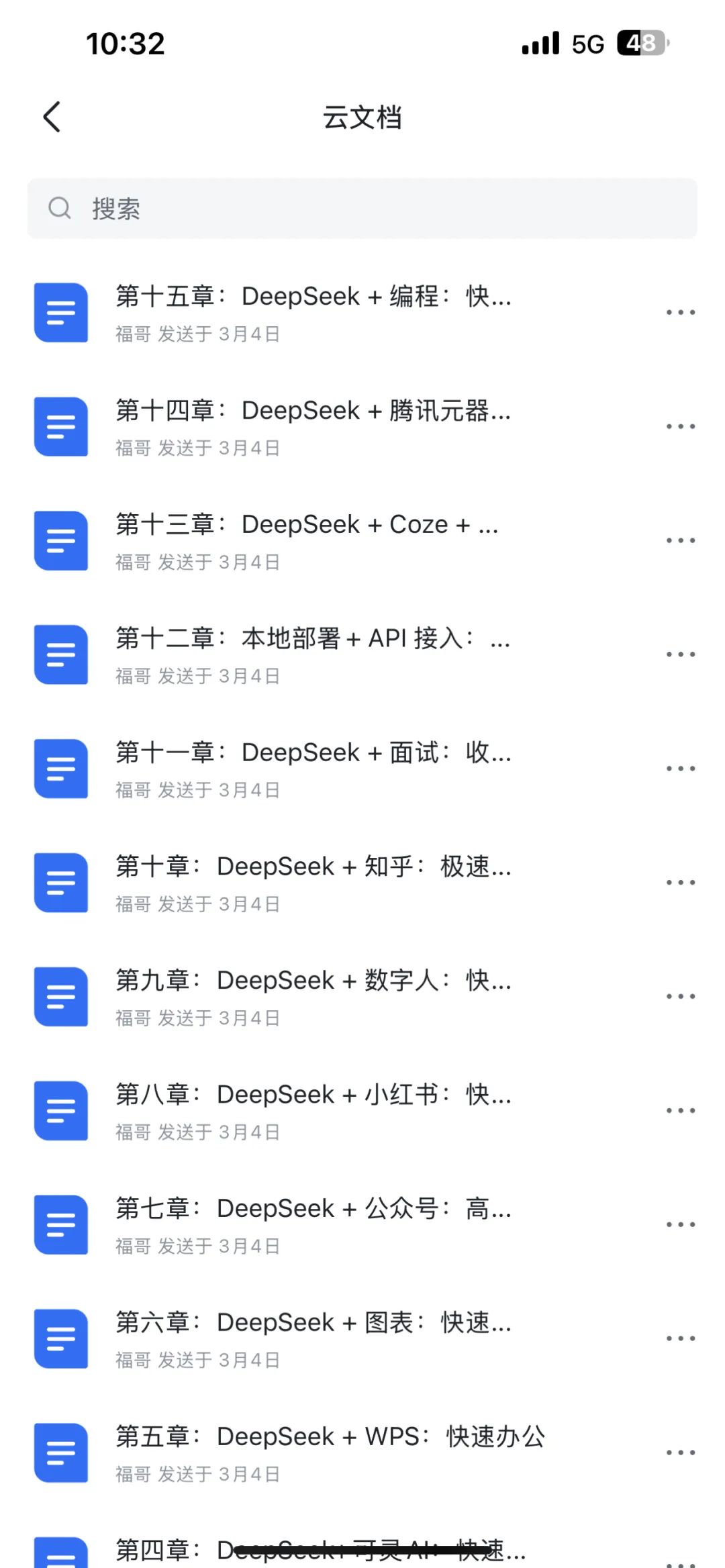Open the 云文档 title at the top
The height and width of the screenshot is (1568, 725).
(361, 117)
